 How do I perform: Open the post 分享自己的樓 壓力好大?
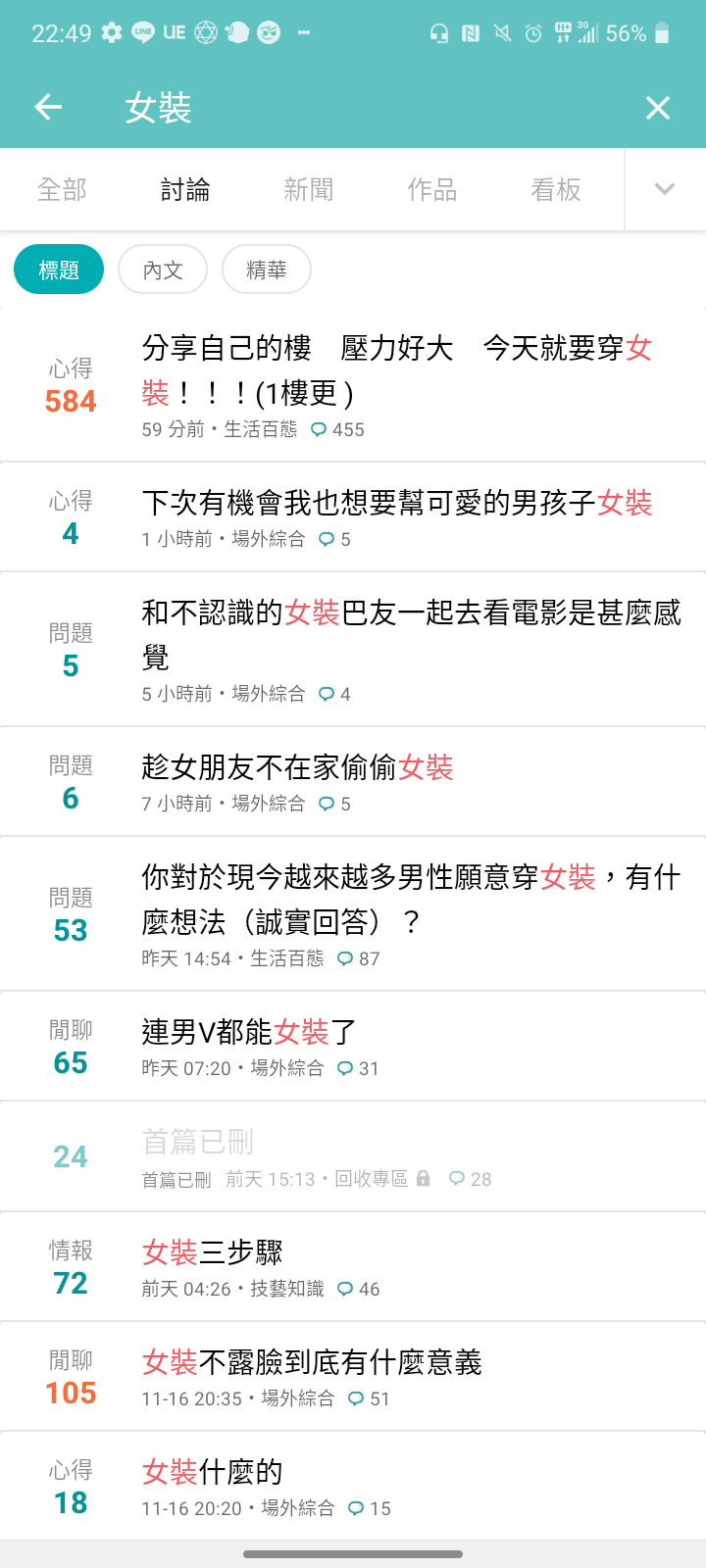(353, 386)
